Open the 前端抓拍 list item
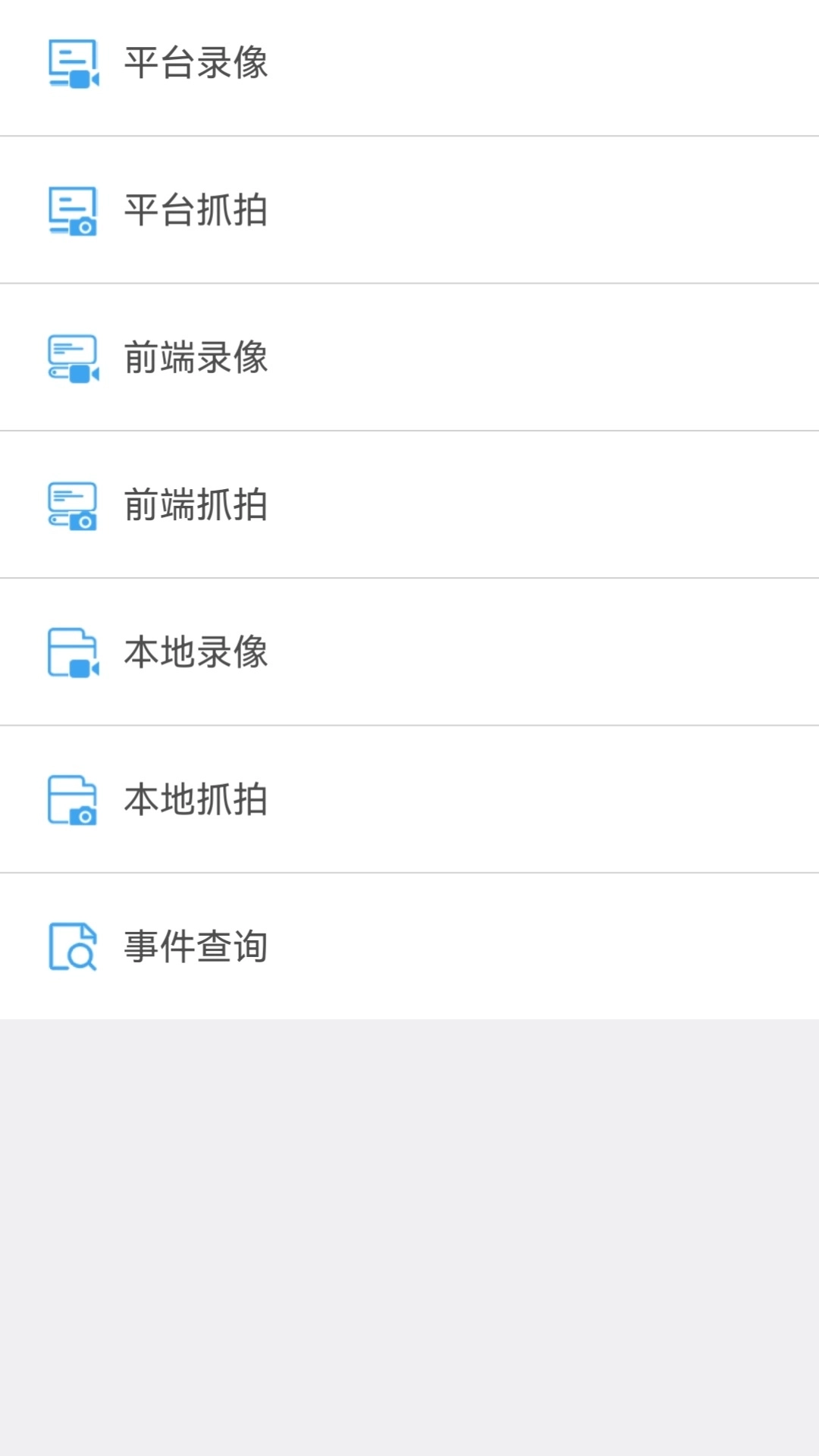The width and height of the screenshot is (819, 1456). pyautogui.click(x=303, y=503)
